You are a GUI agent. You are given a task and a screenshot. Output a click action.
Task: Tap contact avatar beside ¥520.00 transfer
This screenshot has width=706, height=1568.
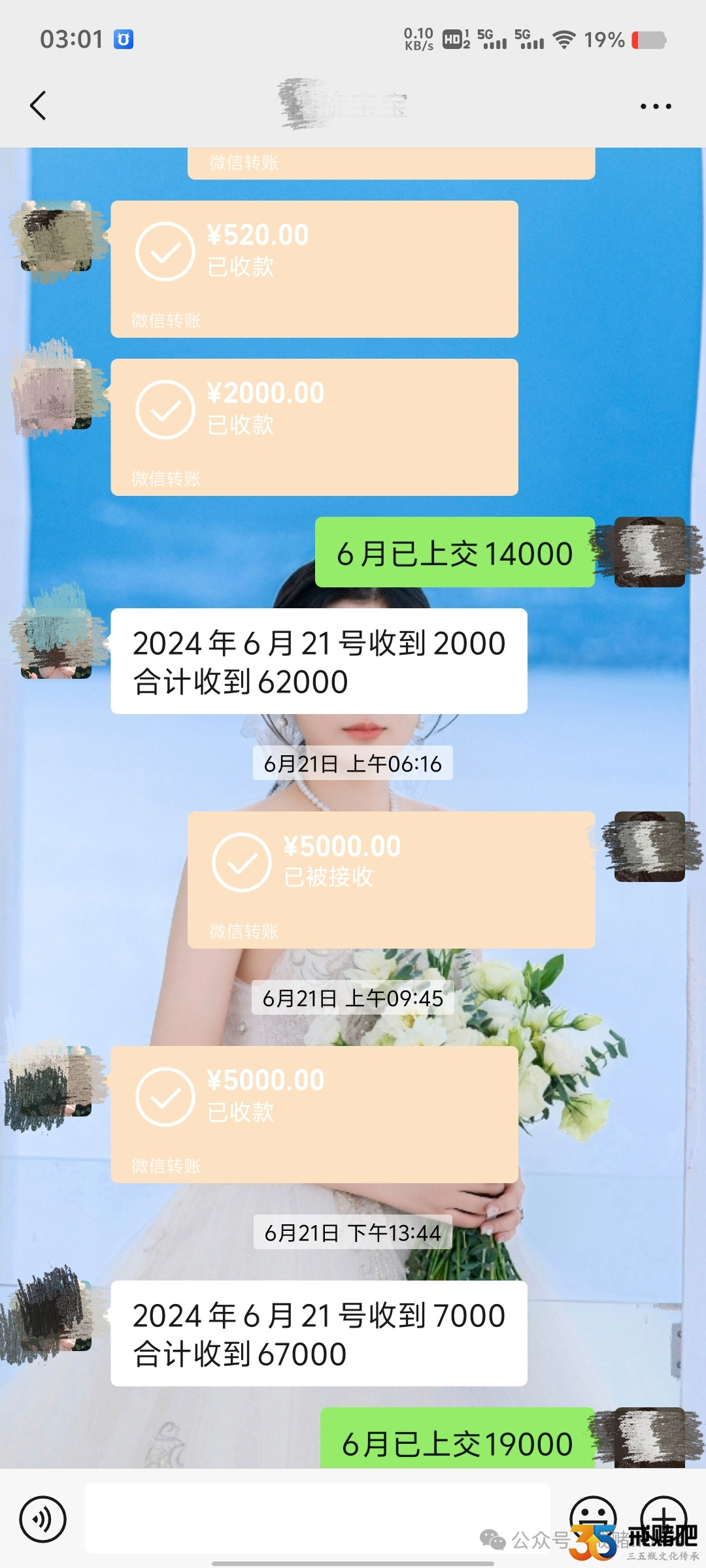56,237
